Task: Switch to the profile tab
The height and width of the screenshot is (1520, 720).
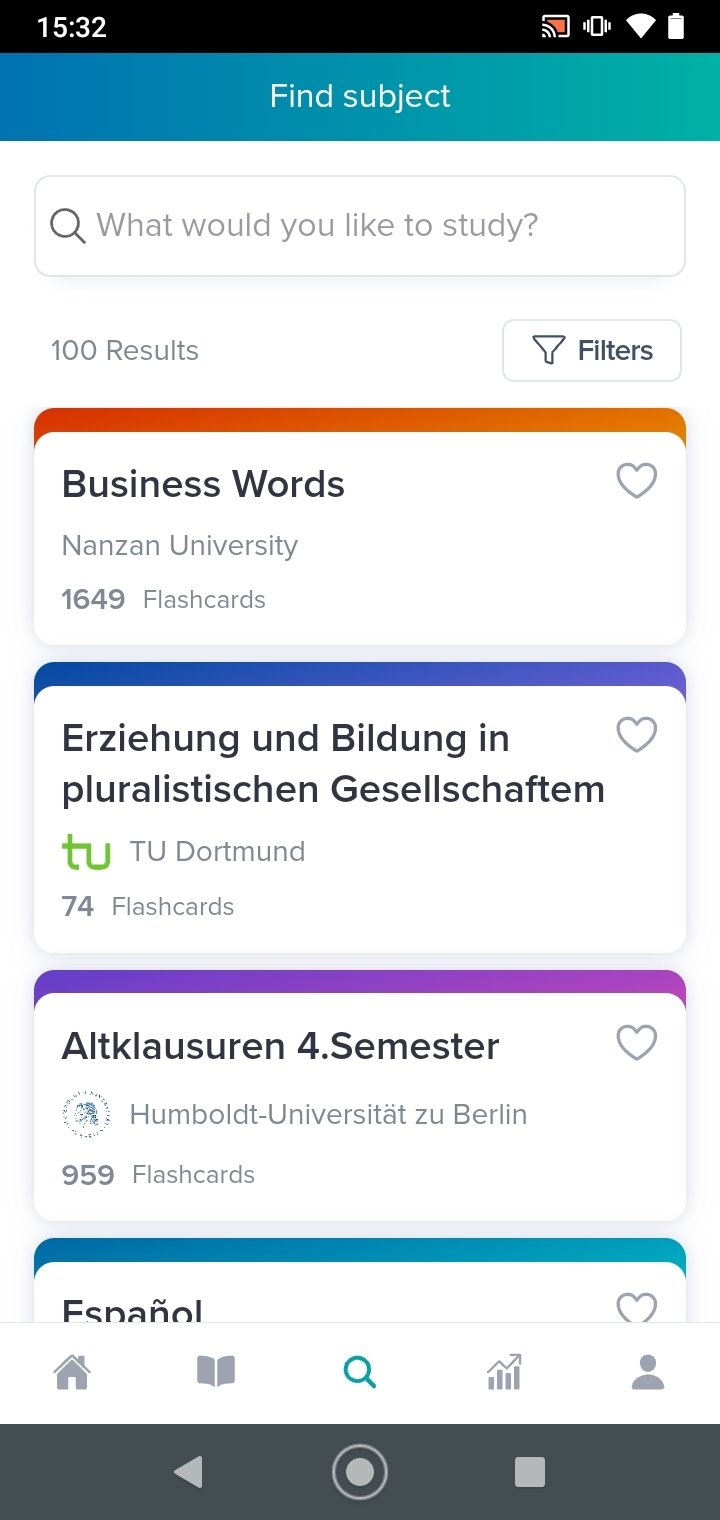Action: pyautogui.click(x=648, y=1372)
